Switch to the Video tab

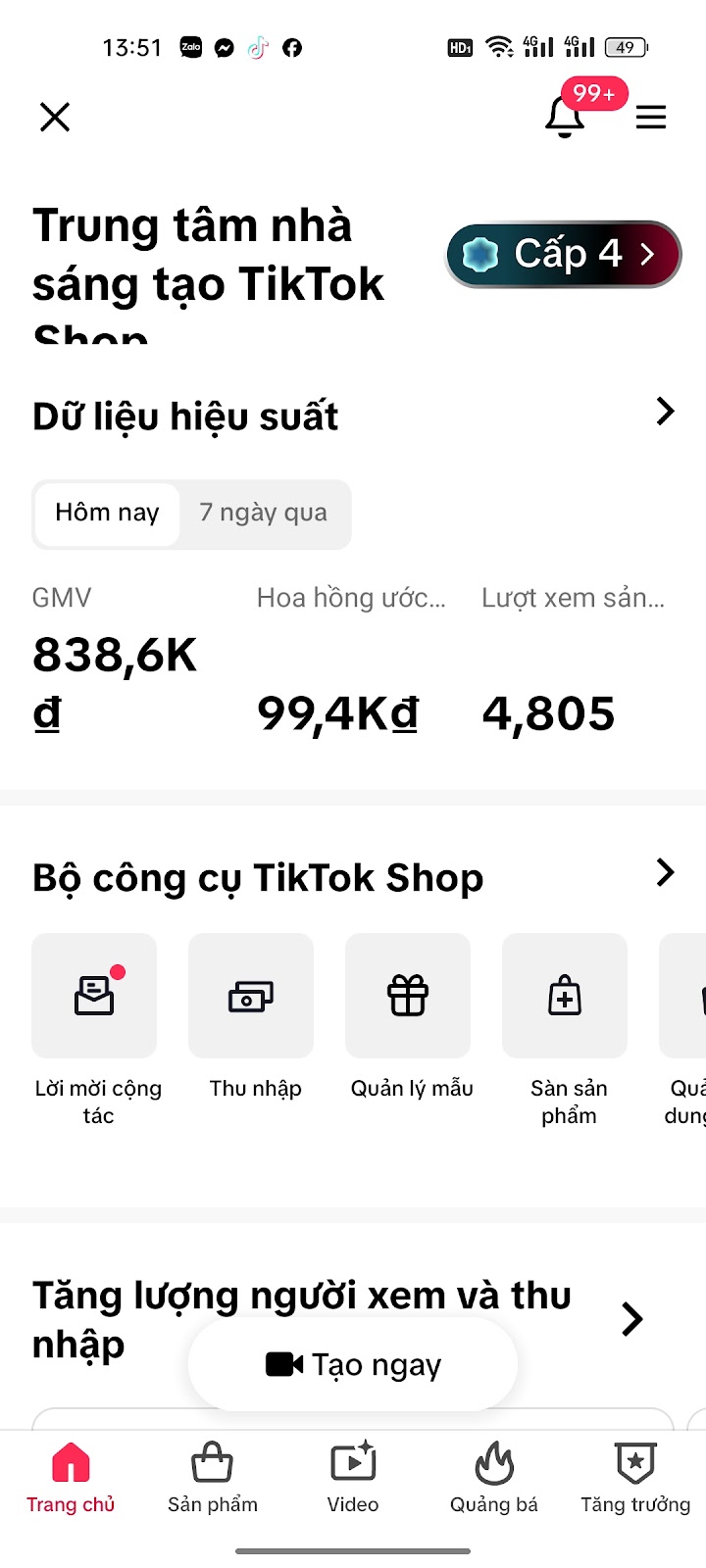pos(353,1478)
